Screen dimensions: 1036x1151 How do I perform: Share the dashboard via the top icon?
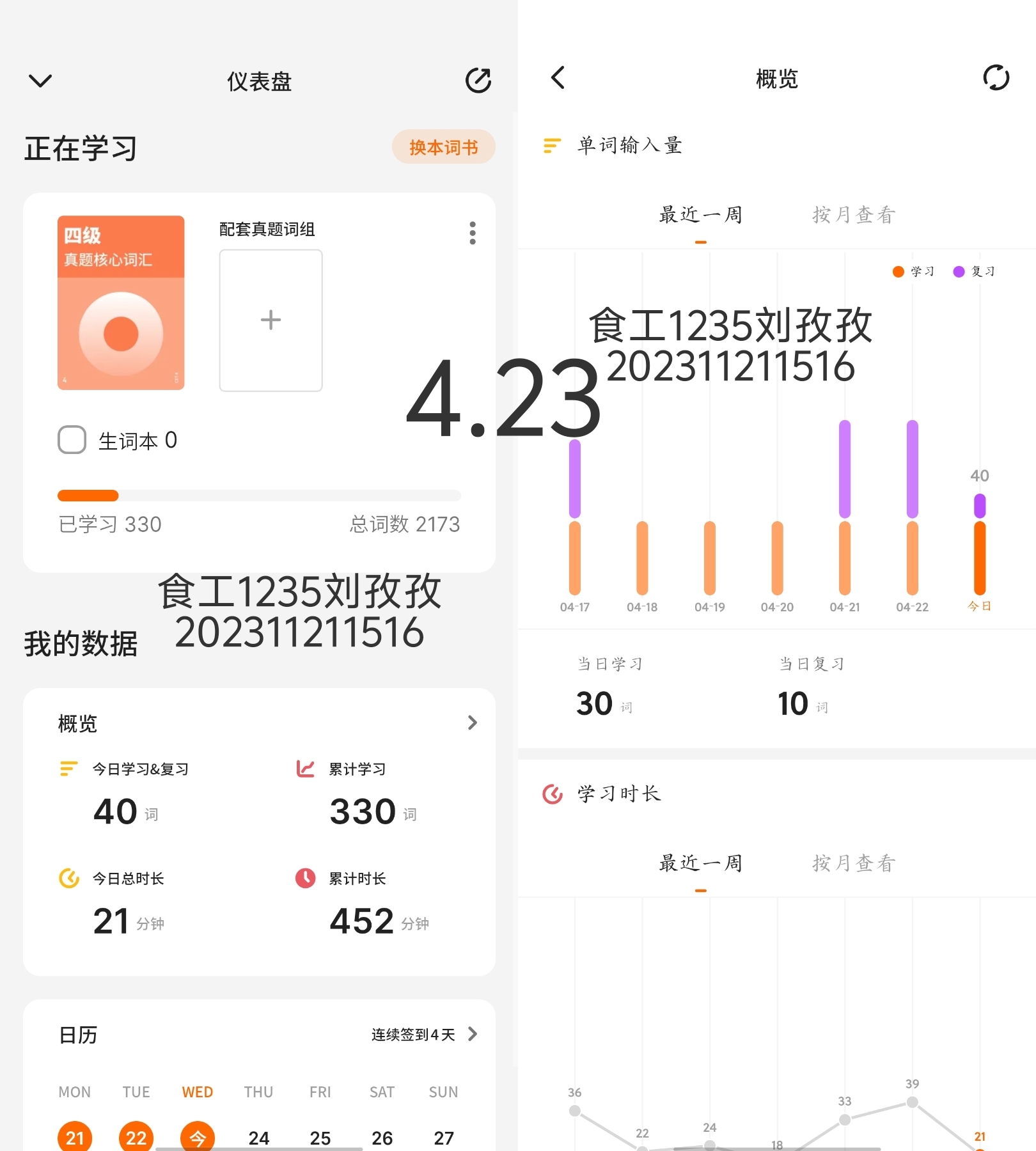(x=478, y=81)
